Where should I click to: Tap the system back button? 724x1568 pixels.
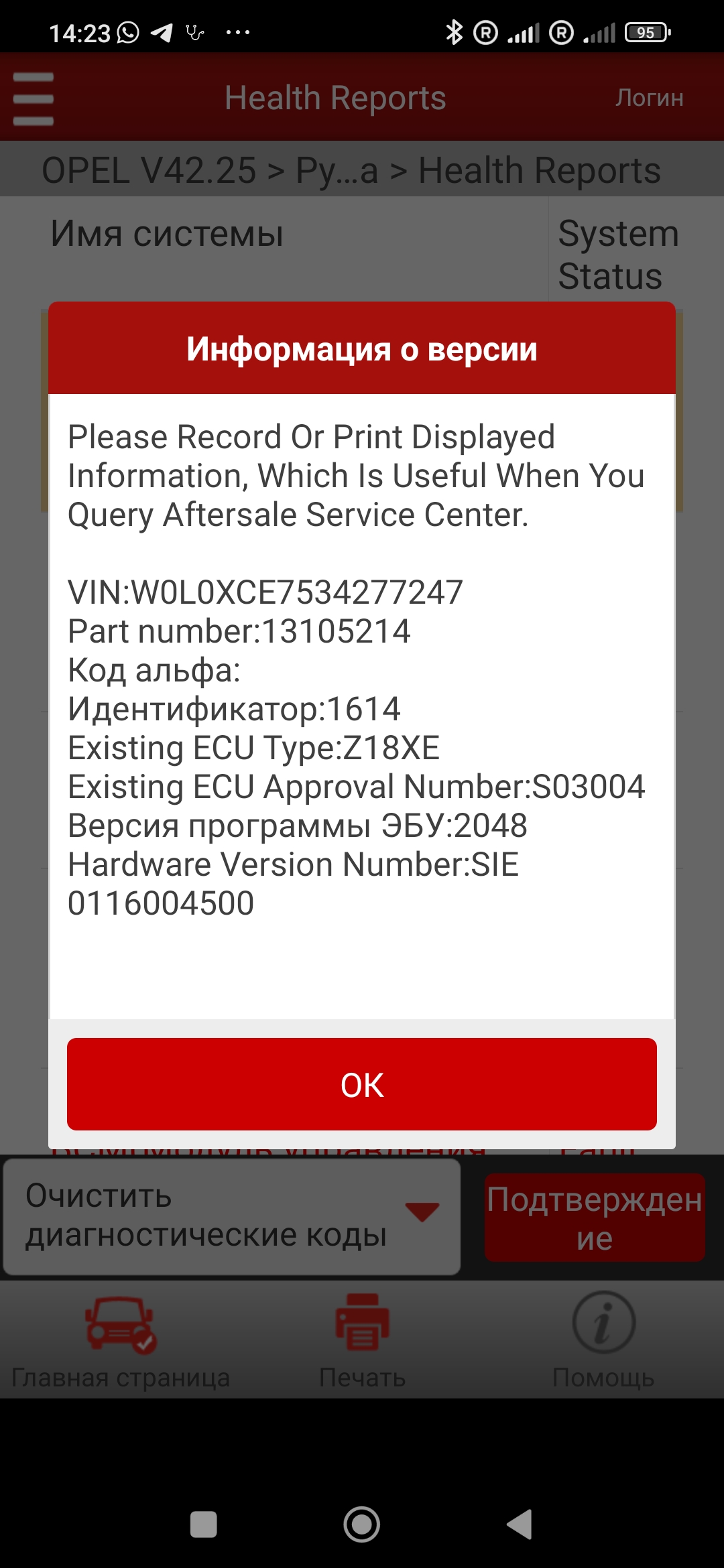pos(520,1524)
